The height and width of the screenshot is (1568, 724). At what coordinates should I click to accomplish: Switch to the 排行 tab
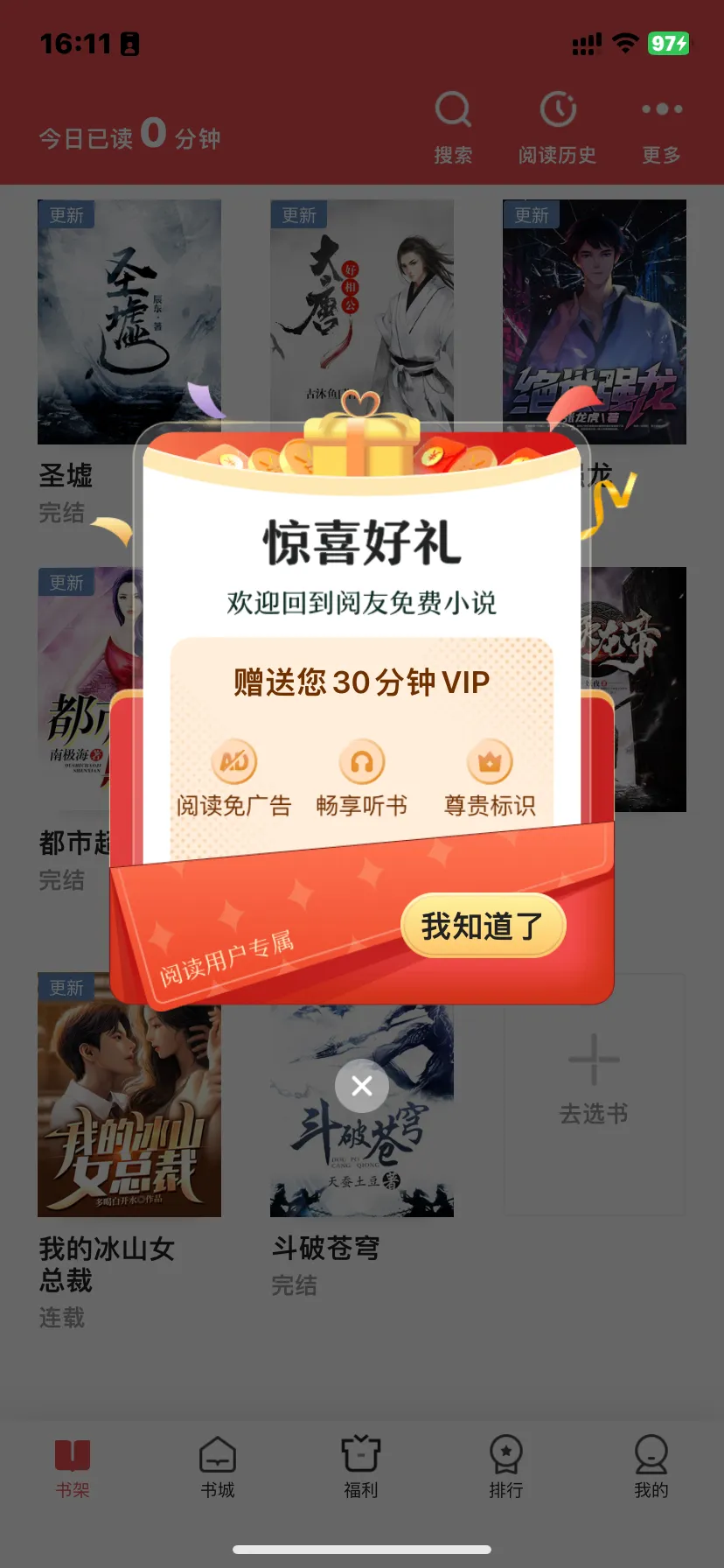[x=506, y=1466]
